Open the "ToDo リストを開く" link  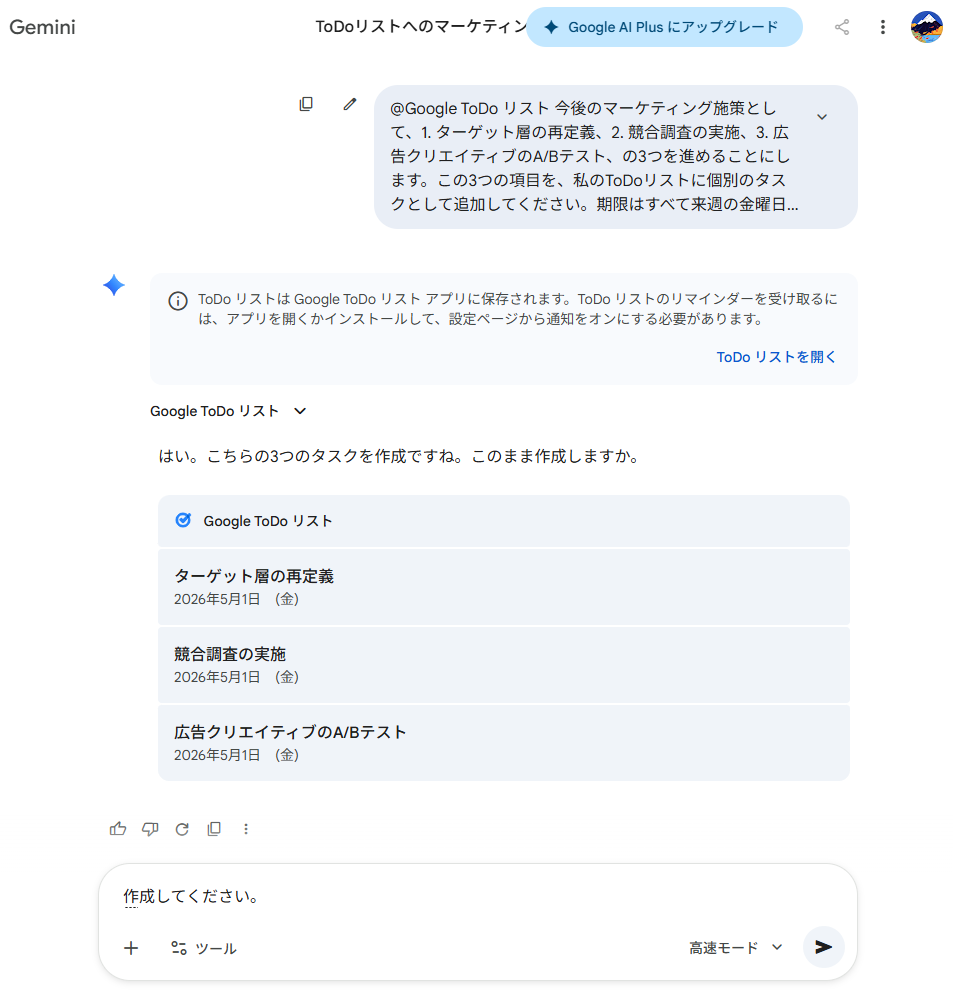(776, 357)
